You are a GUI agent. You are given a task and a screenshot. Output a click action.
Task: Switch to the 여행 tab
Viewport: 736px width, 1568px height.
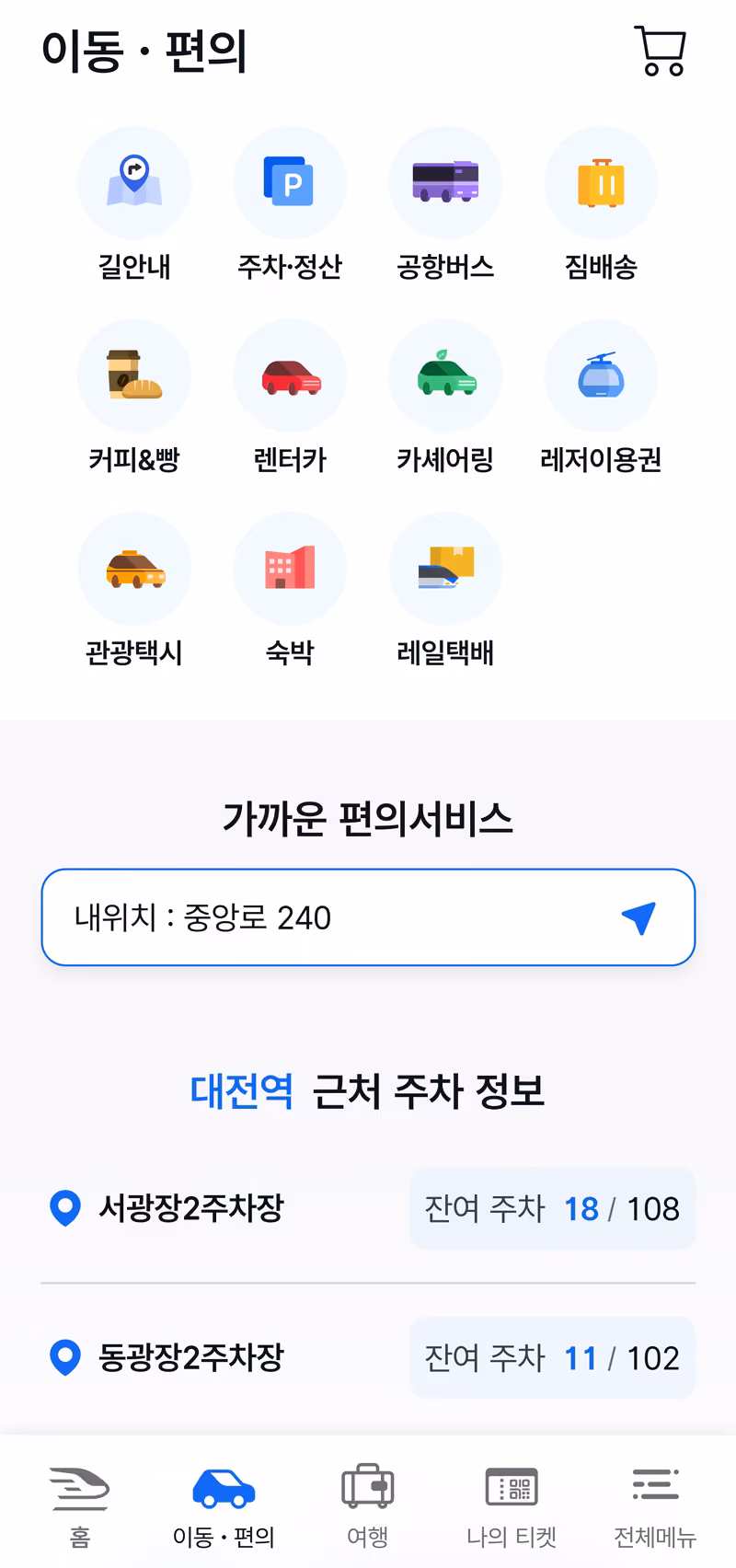coord(367,1507)
